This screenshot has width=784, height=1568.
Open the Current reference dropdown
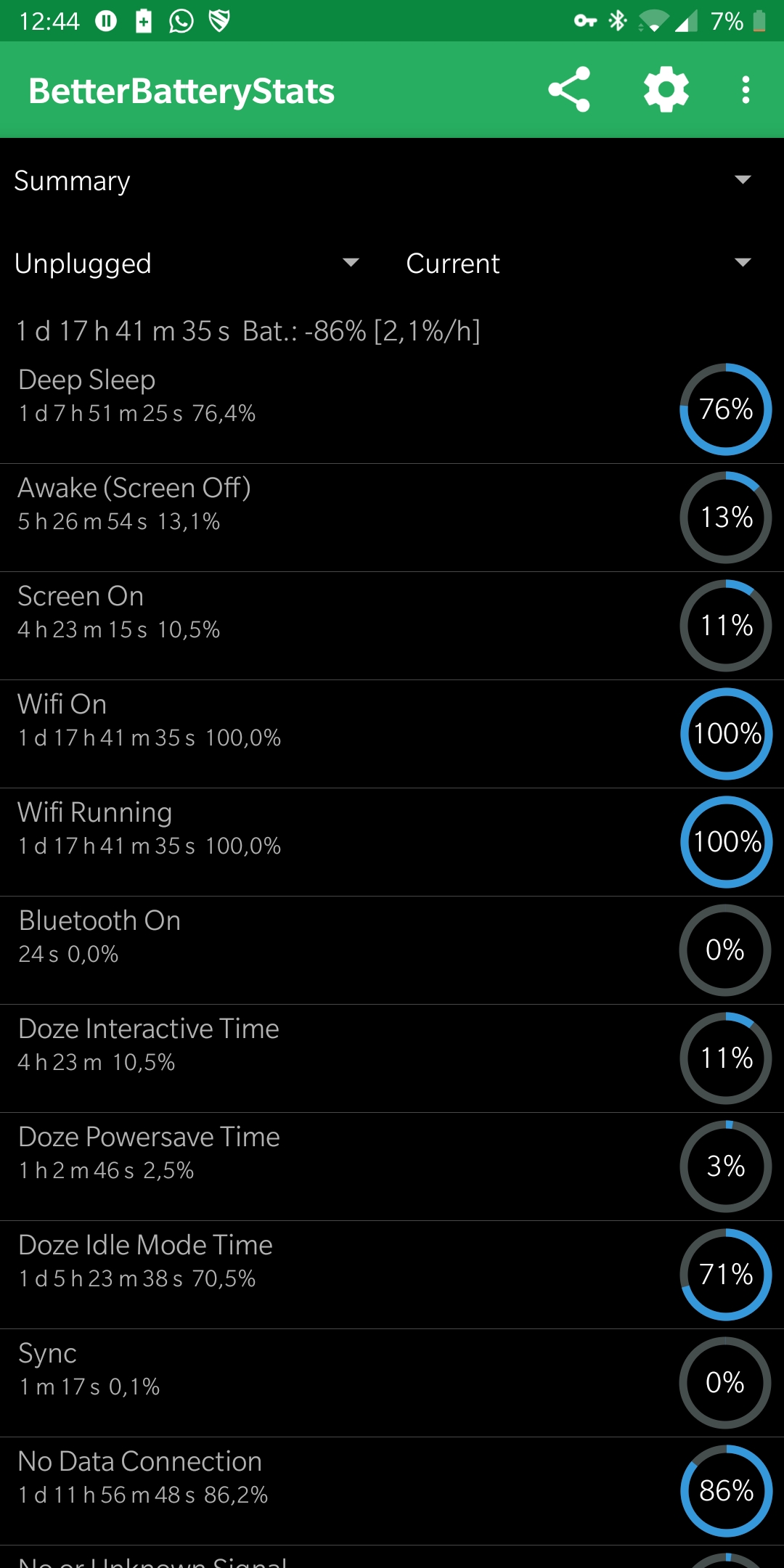click(x=580, y=263)
